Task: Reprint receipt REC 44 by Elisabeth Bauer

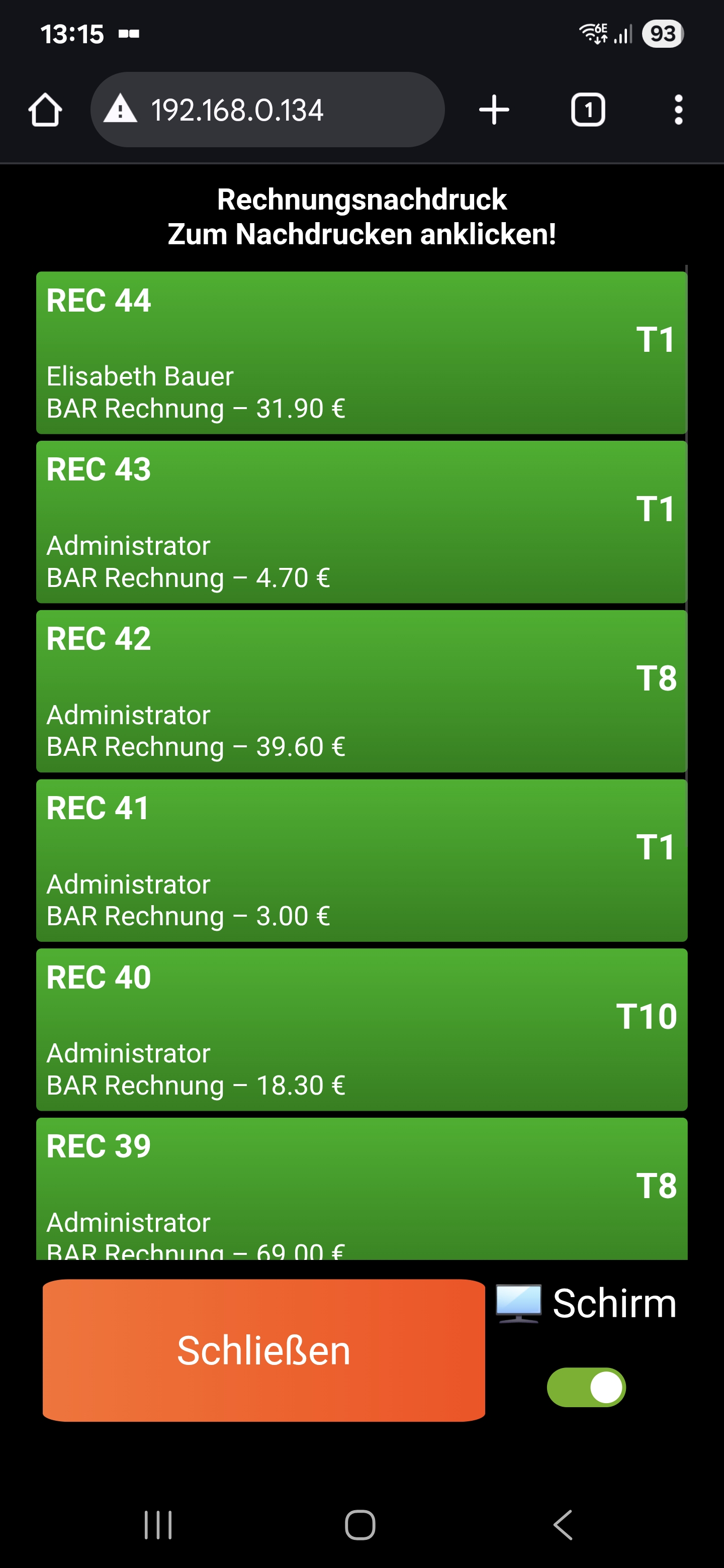Action: tap(361, 352)
